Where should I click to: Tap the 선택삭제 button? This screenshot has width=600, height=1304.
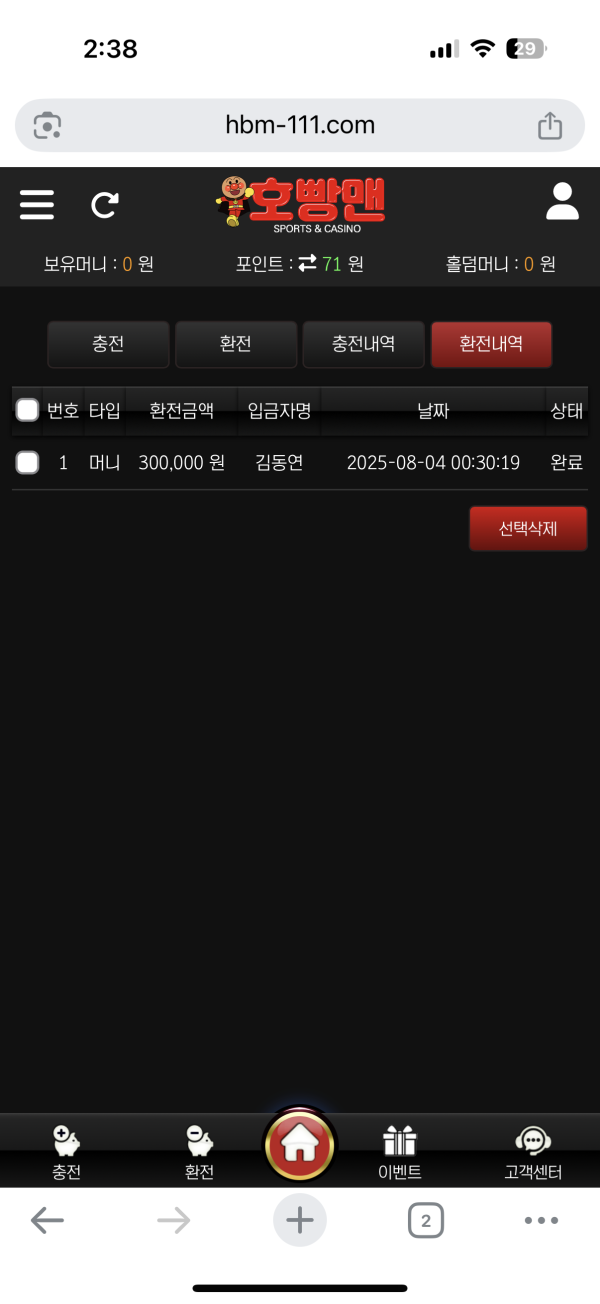coord(528,528)
